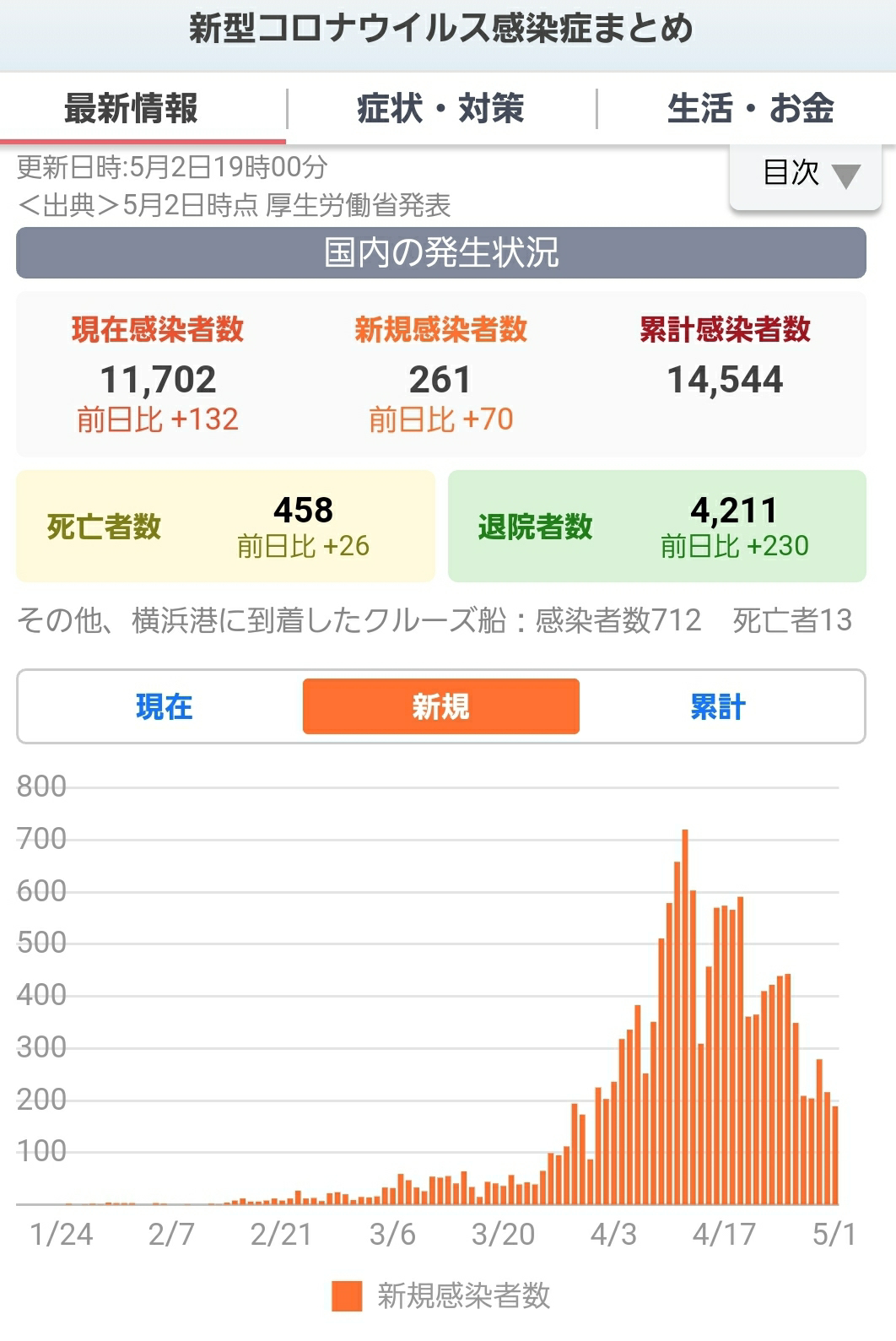Viewport: 896px width, 1341px height.
Task: Toggle the 新規感染者数 legend item
Action: pyautogui.click(x=441, y=1295)
